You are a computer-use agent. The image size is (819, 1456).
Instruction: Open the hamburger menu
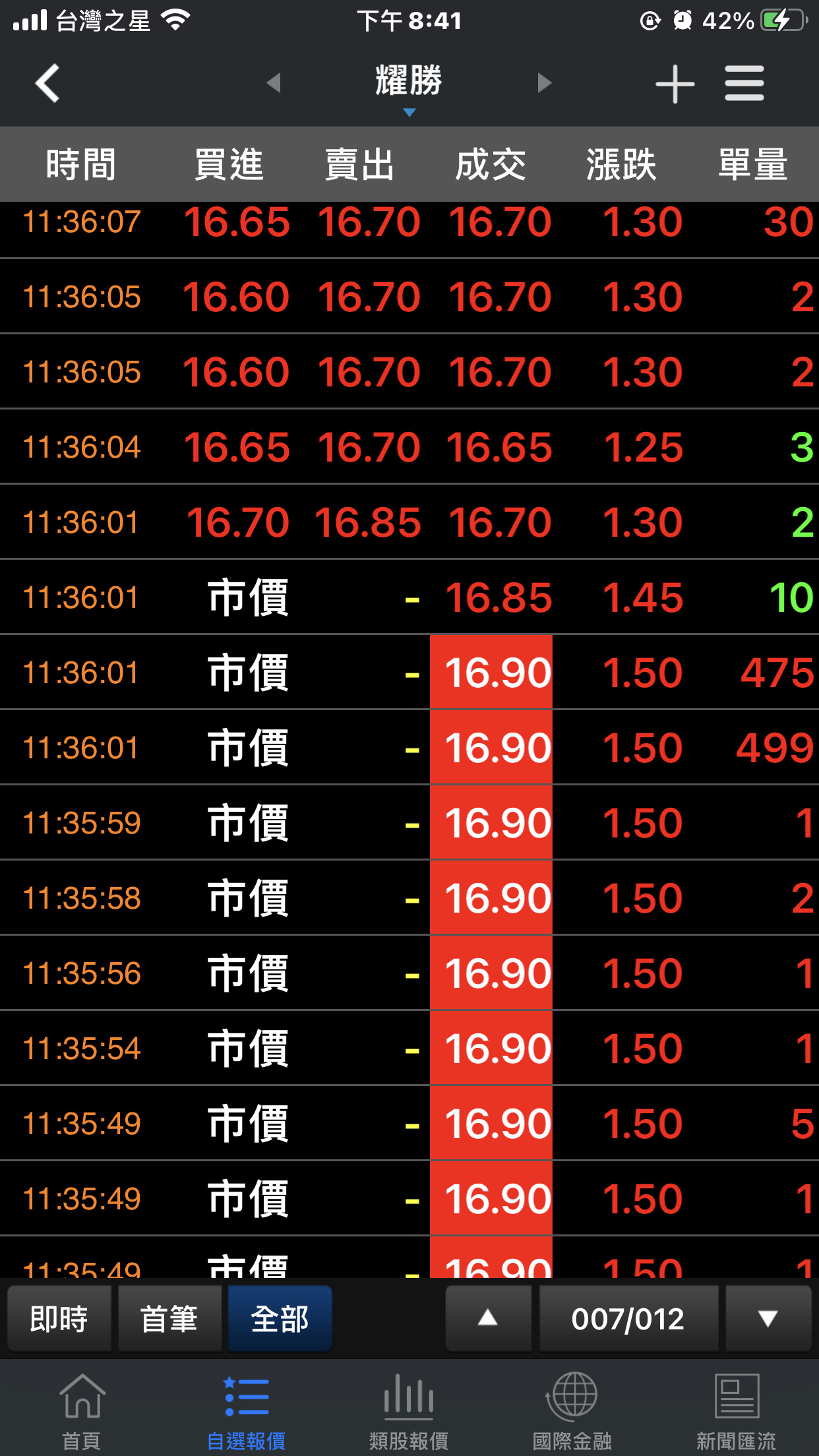(x=744, y=83)
